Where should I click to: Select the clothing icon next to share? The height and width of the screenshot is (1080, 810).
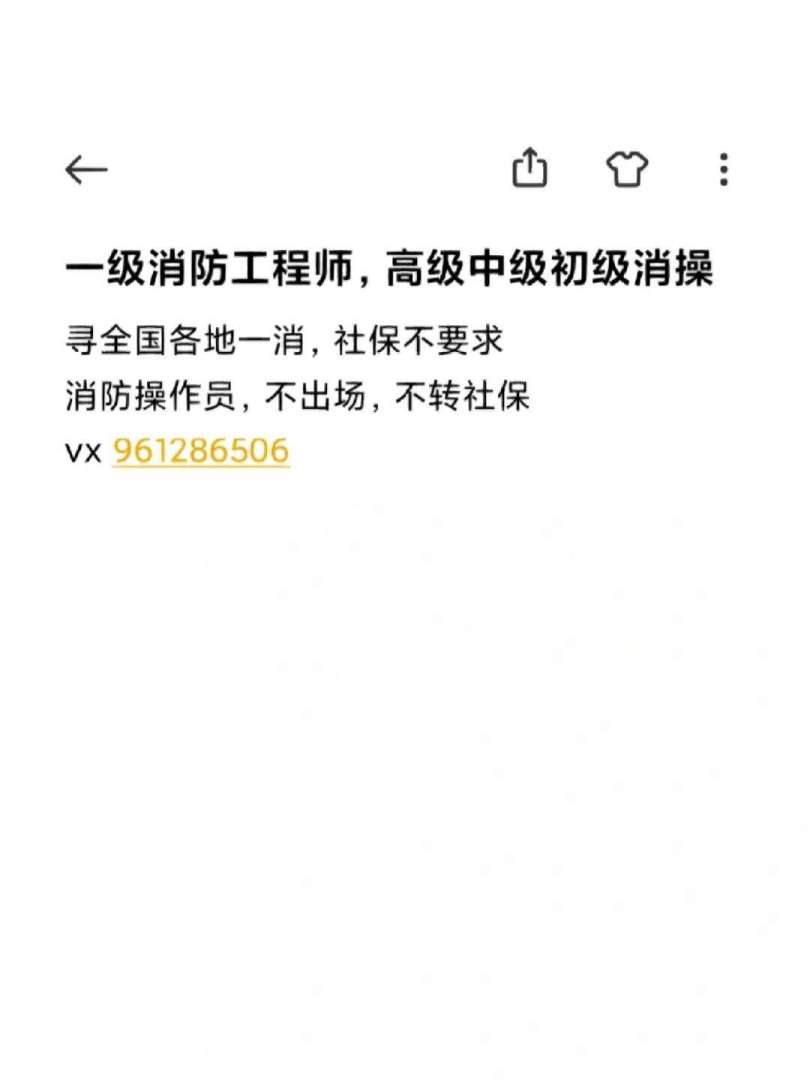coord(627,168)
